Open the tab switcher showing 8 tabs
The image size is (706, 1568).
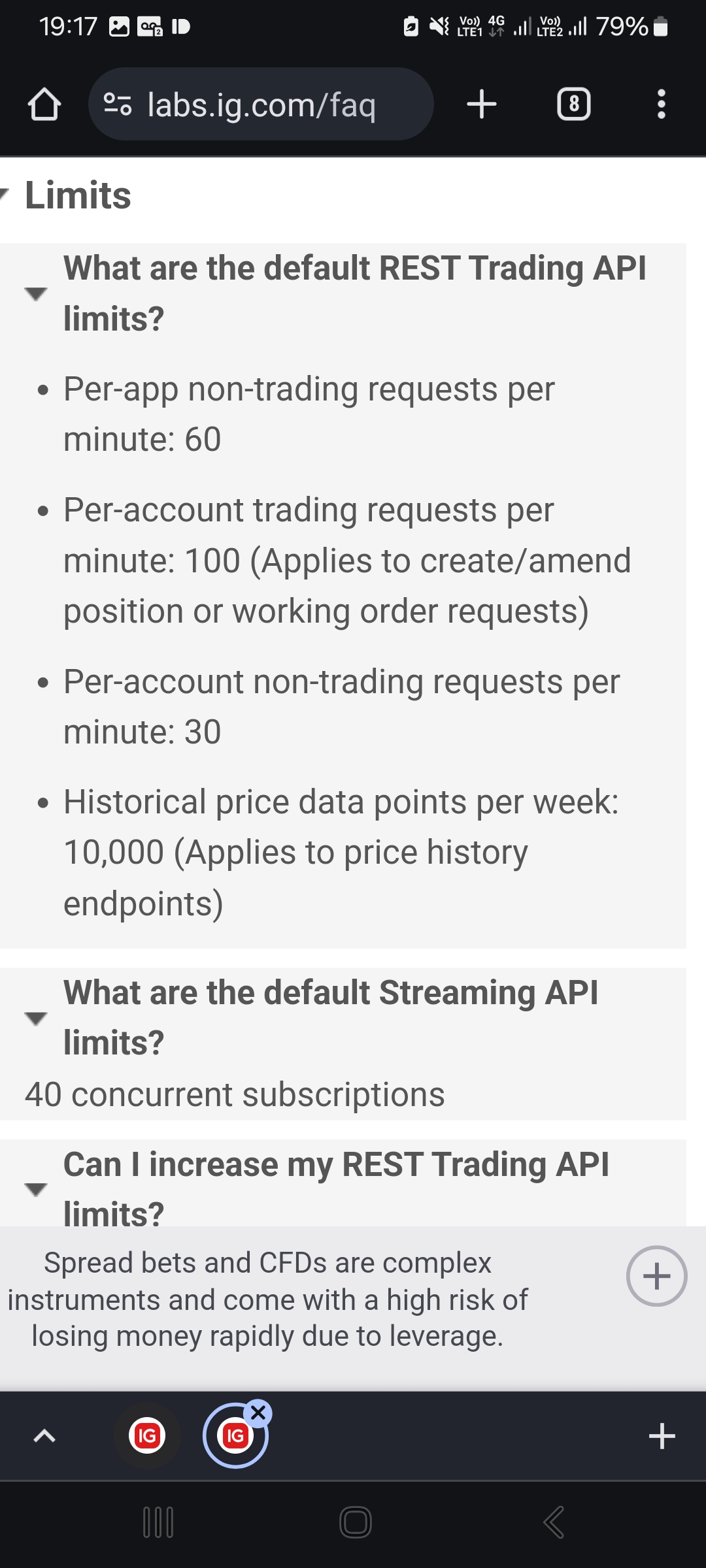(x=573, y=105)
